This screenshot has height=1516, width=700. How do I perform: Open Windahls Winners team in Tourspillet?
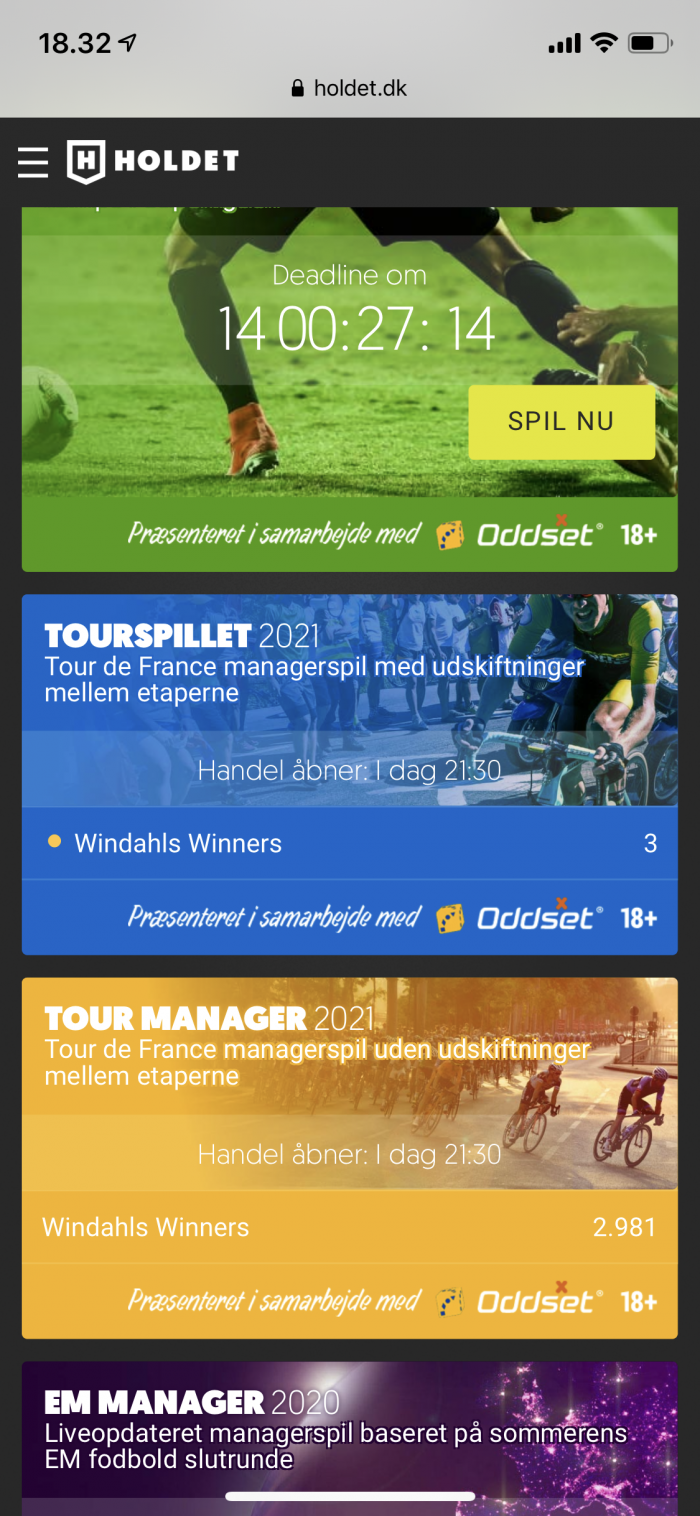349,843
